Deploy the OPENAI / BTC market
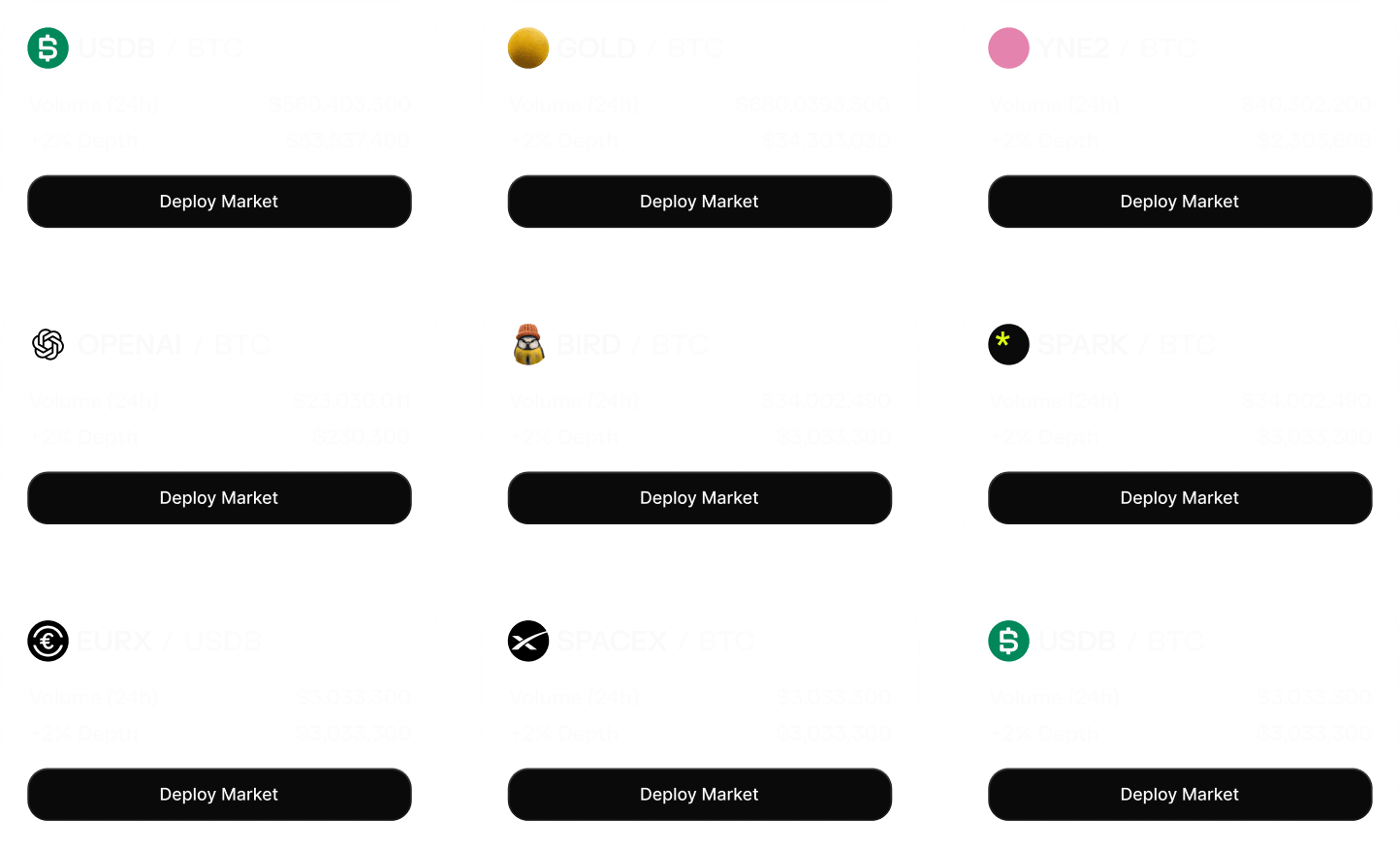1400x849 pixels. tap(219, 498)
